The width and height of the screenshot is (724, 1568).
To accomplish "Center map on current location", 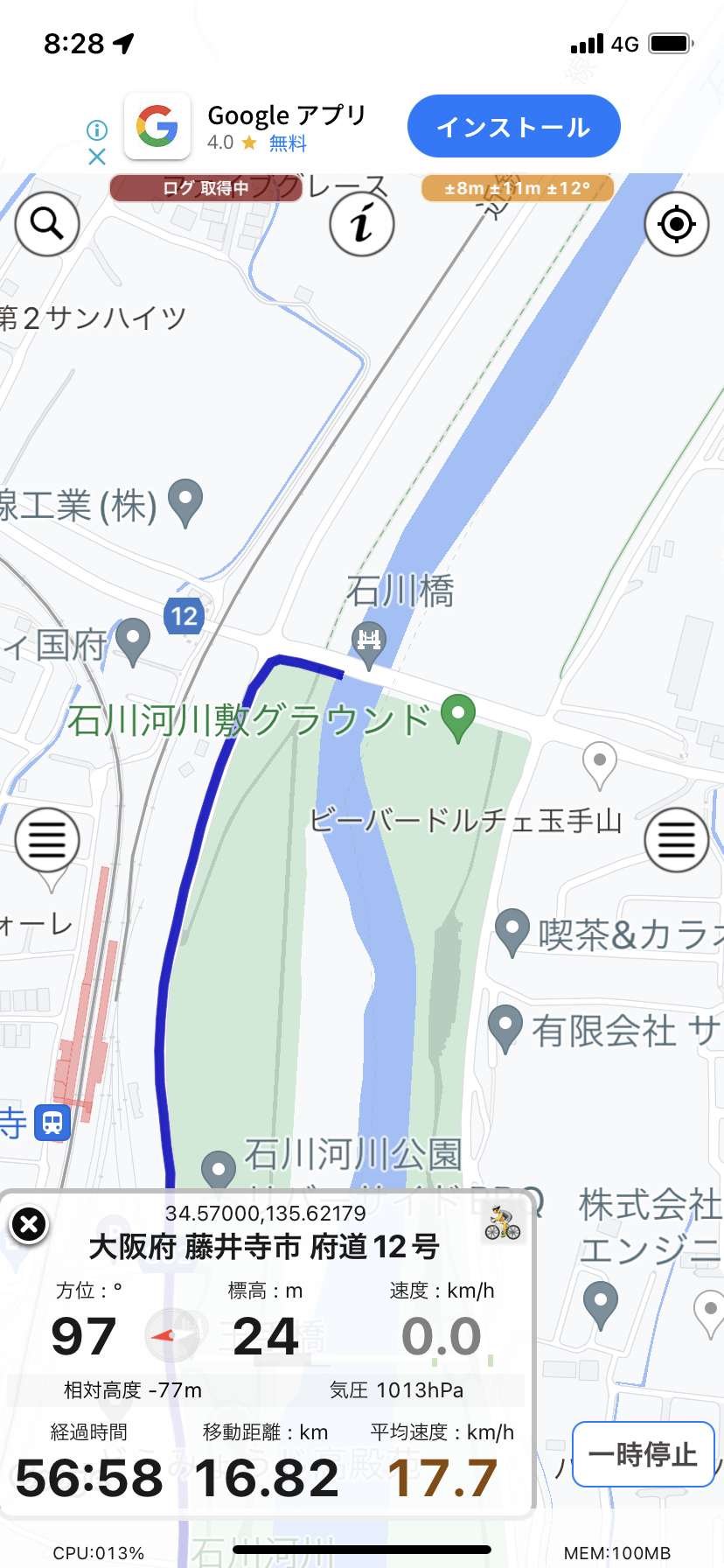I will point(676,224).
